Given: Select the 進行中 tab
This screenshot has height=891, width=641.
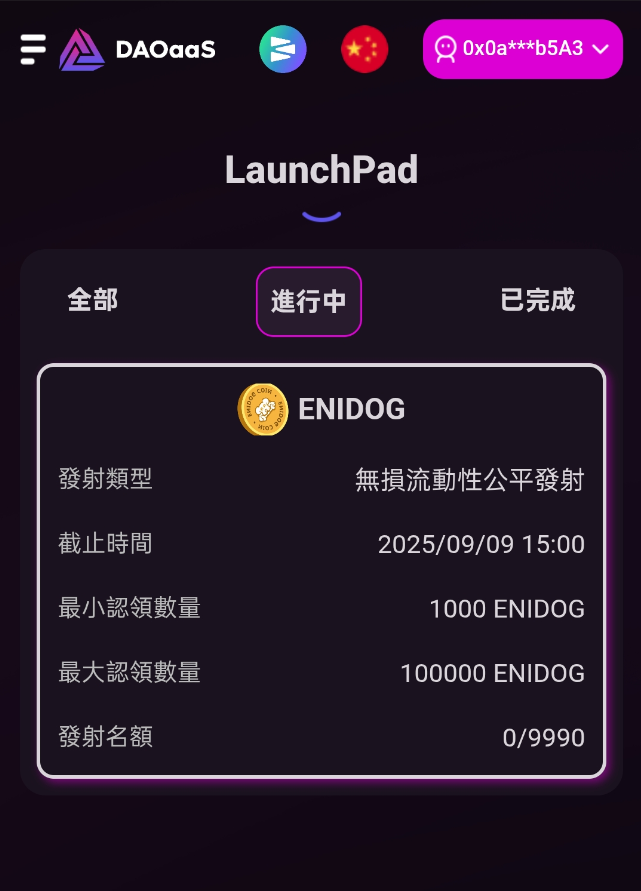Looking at the screenshot, I should point(308,301).
